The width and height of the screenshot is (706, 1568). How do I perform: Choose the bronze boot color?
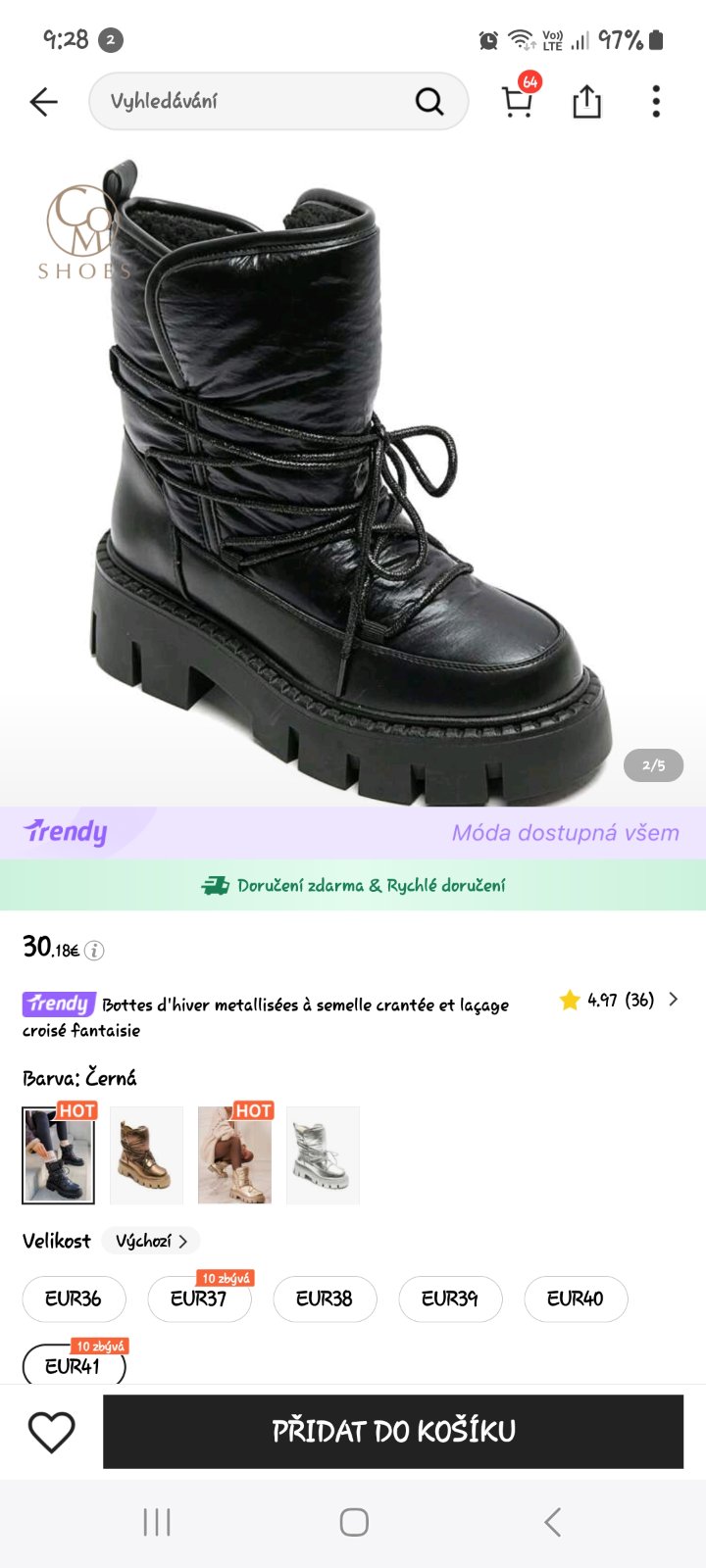[x=146, y=1155]
